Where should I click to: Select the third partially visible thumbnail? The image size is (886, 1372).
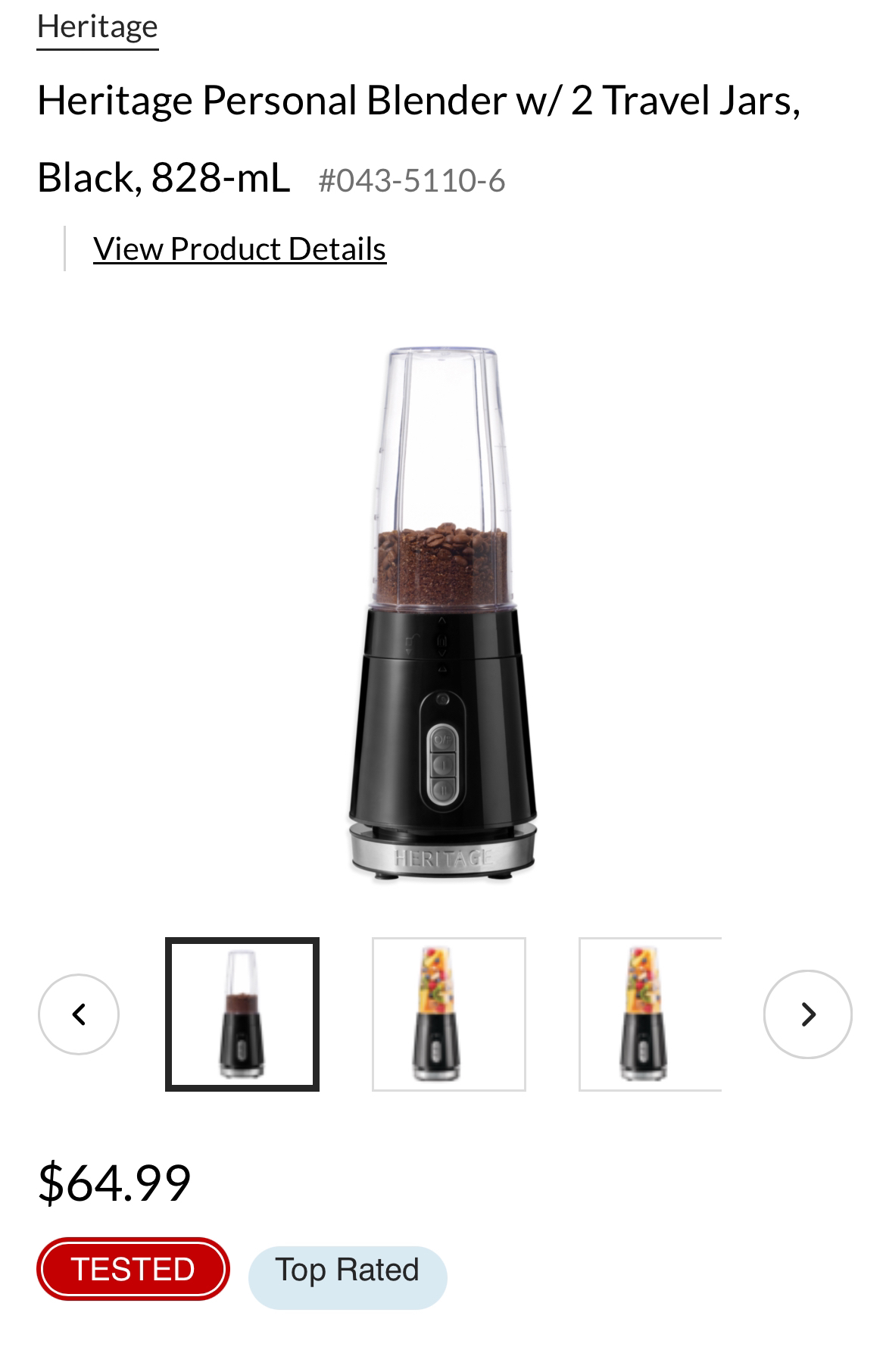tap(649, 1014)
